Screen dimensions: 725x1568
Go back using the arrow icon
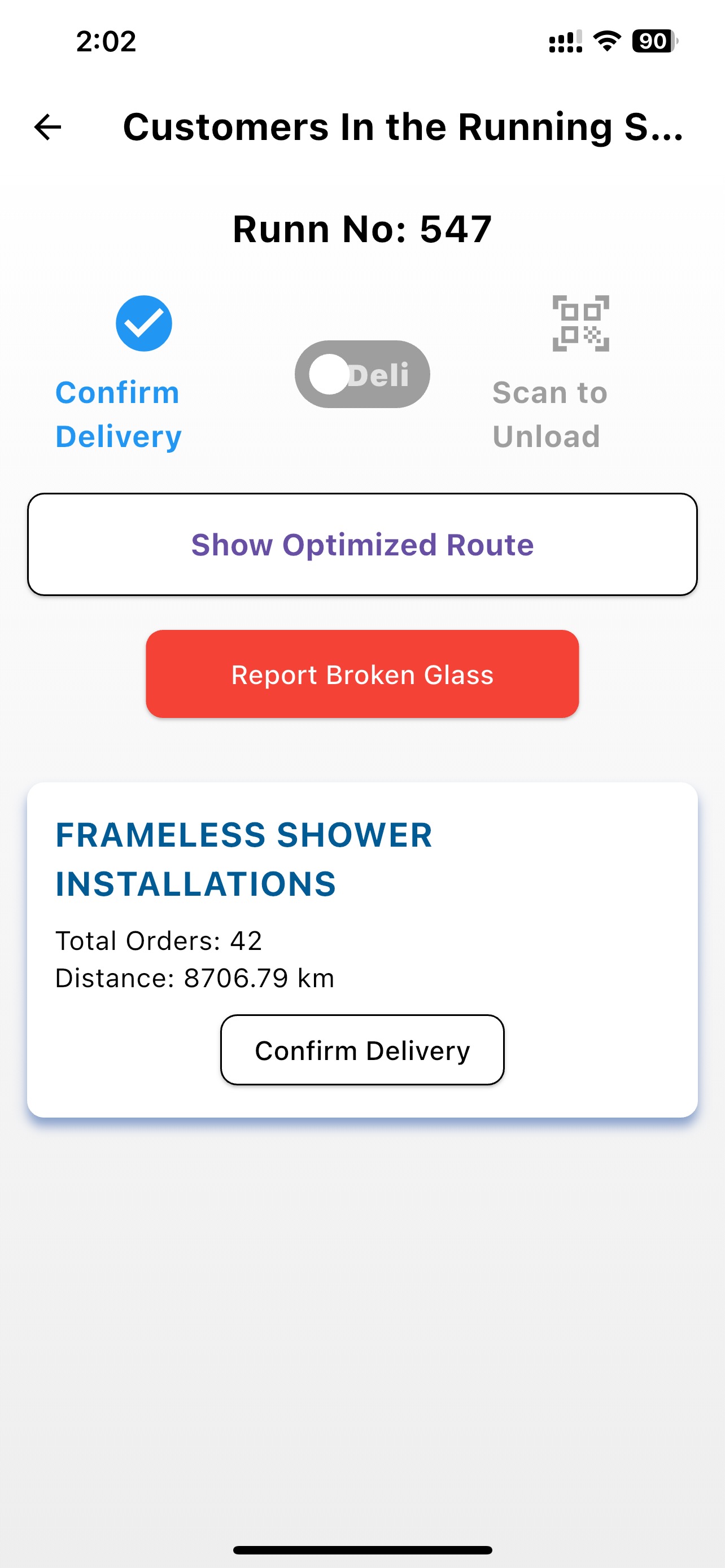pos(47,127)
